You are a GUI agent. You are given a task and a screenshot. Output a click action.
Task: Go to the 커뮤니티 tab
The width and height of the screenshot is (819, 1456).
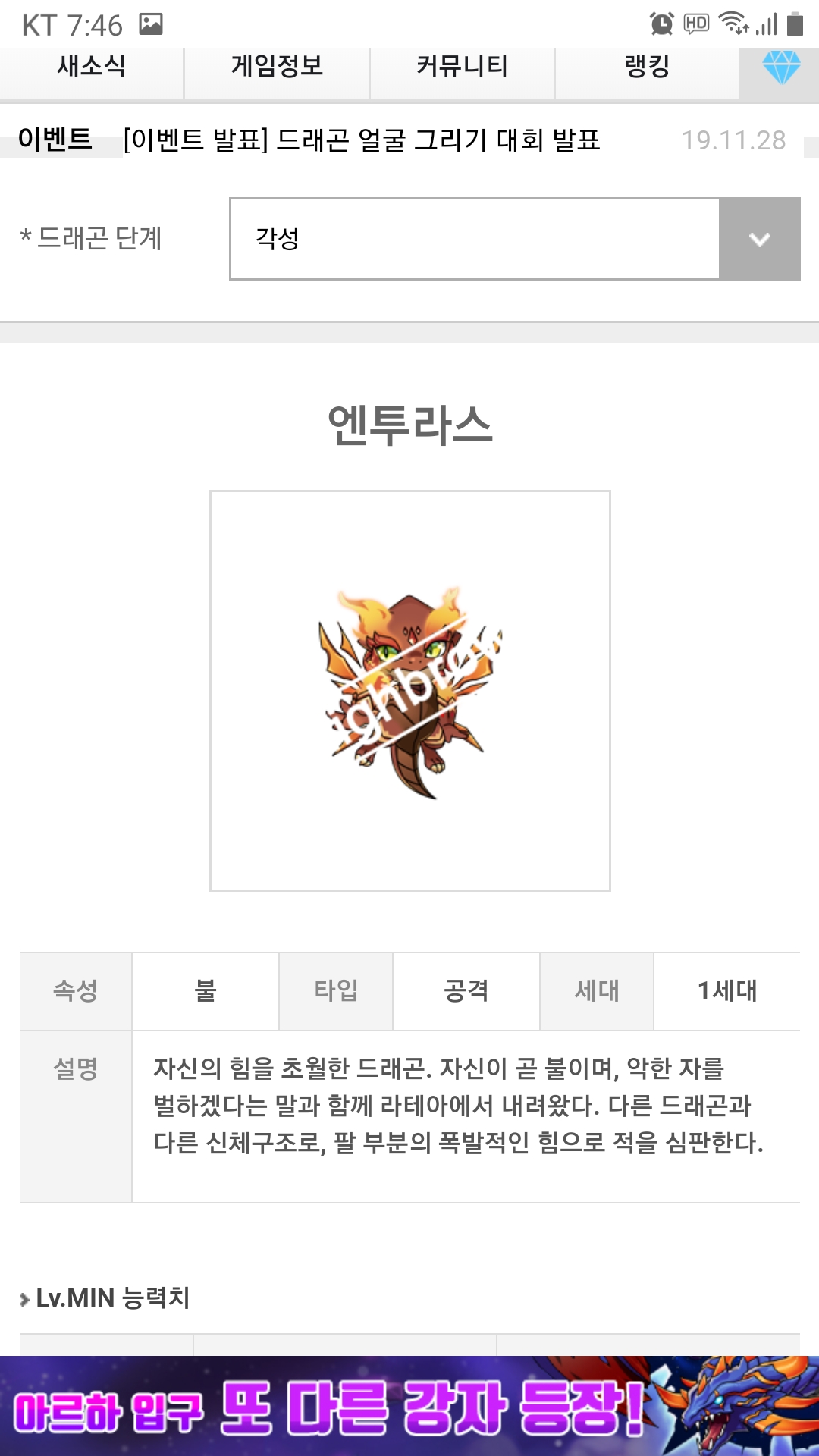coord(462,68)
